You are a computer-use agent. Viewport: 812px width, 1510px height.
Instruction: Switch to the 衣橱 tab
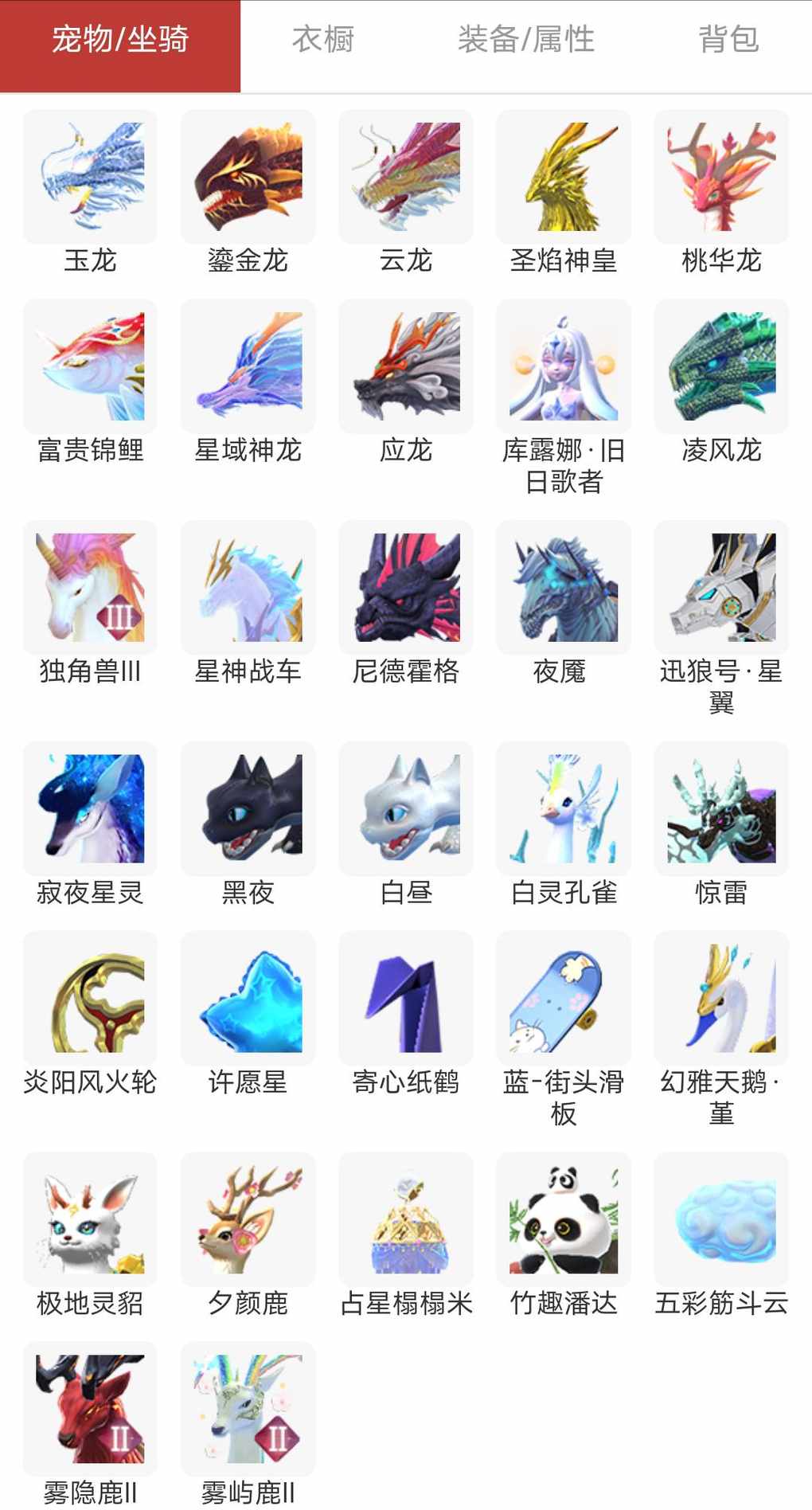tap(322, 40)
